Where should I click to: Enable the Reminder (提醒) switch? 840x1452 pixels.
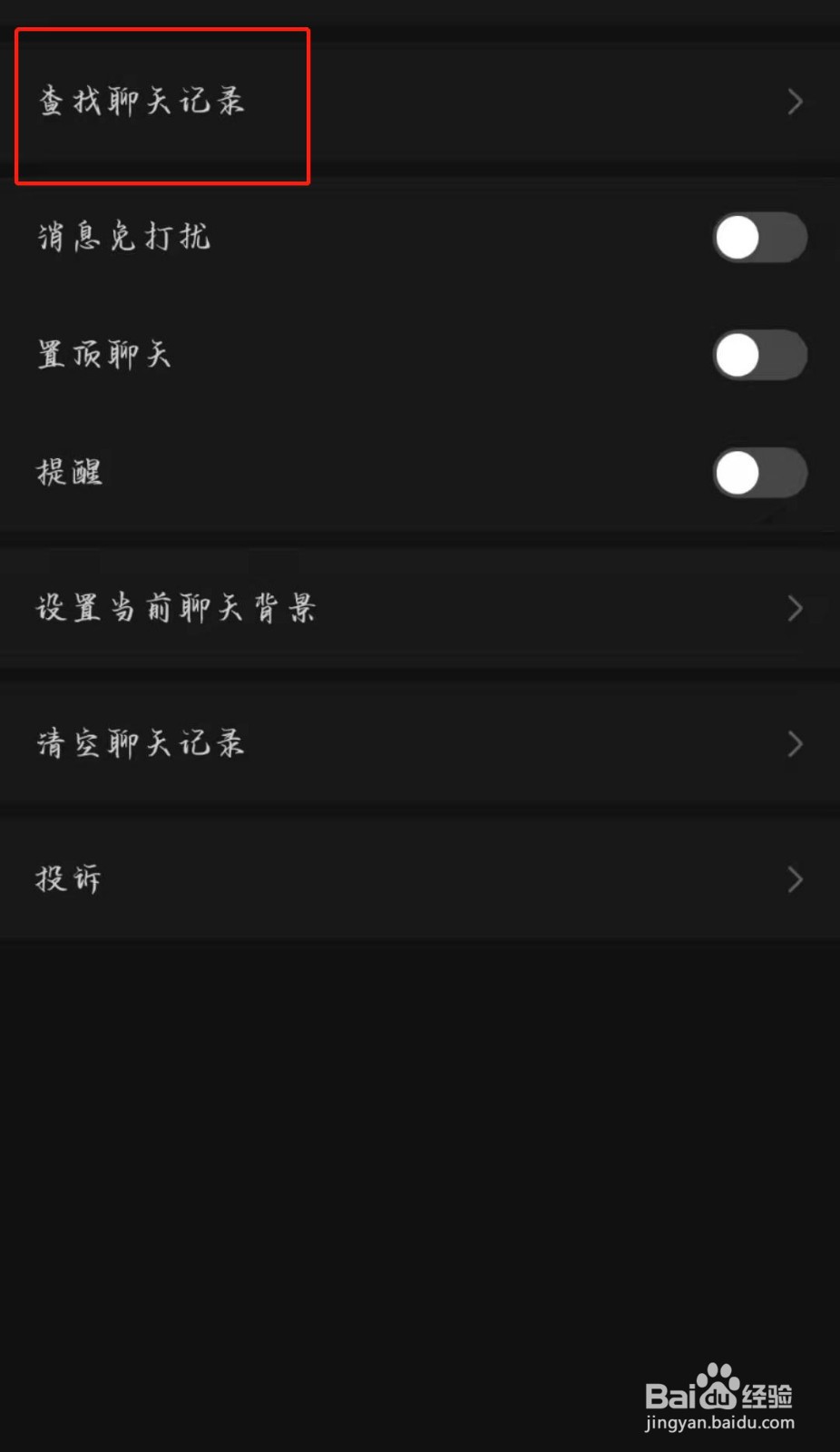(x=760, y=473)
